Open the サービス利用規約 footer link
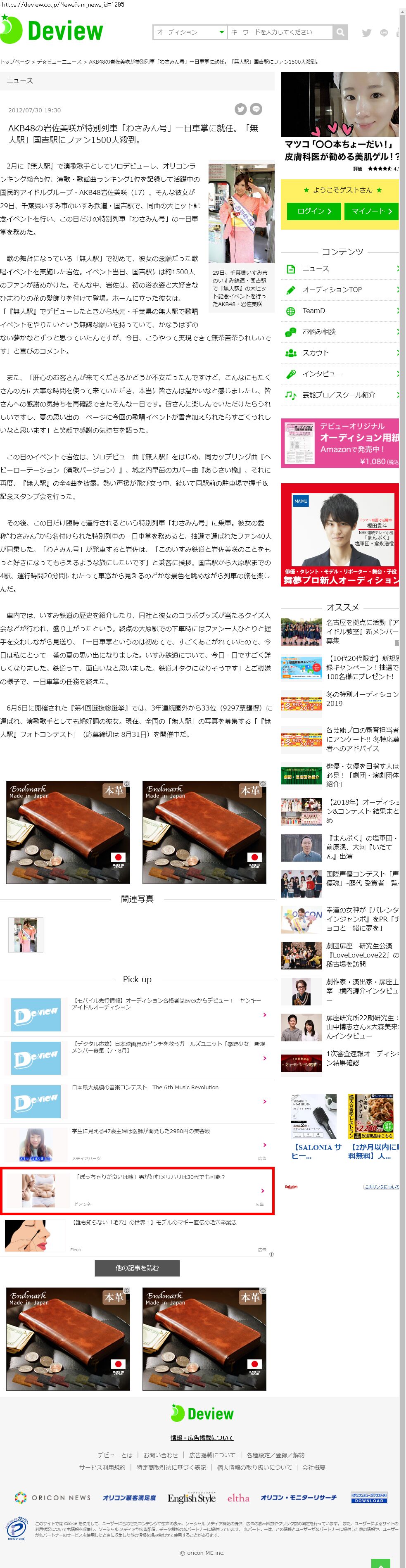This screenshot has width=406, height=1568. (x=102, y=1468)
